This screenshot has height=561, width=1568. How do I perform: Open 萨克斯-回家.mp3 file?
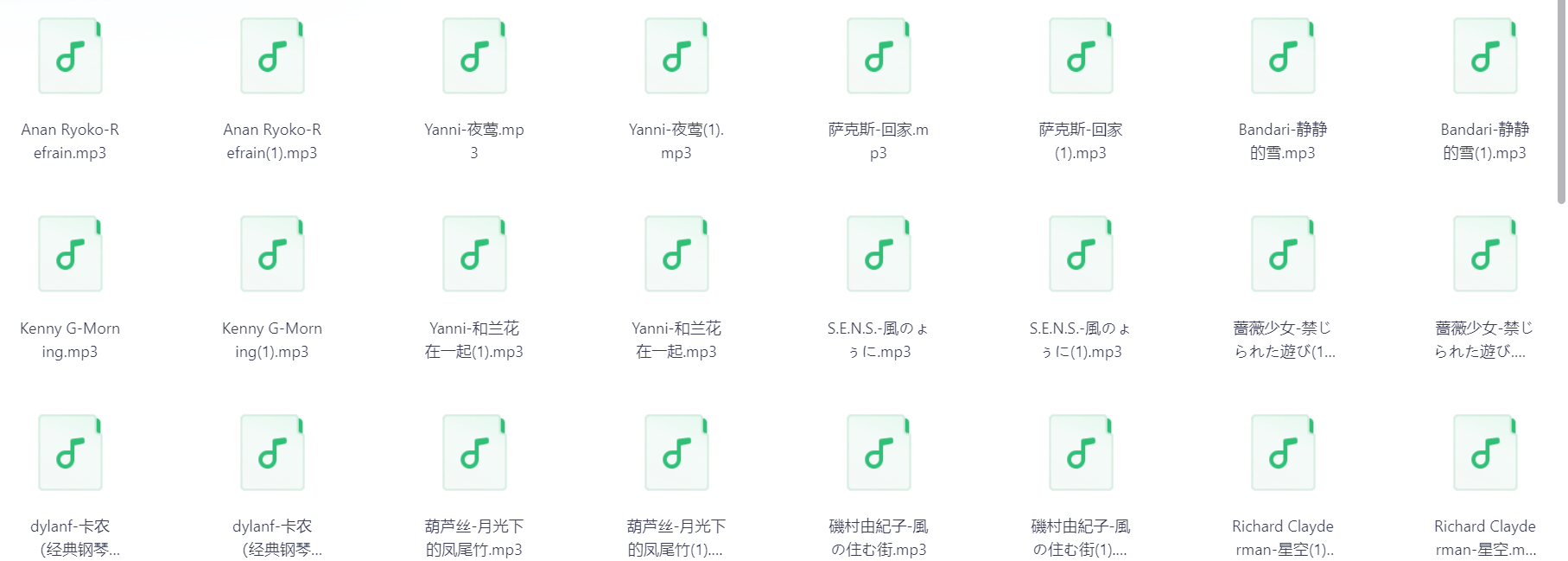pyautogui.click(x=879, y=57)
